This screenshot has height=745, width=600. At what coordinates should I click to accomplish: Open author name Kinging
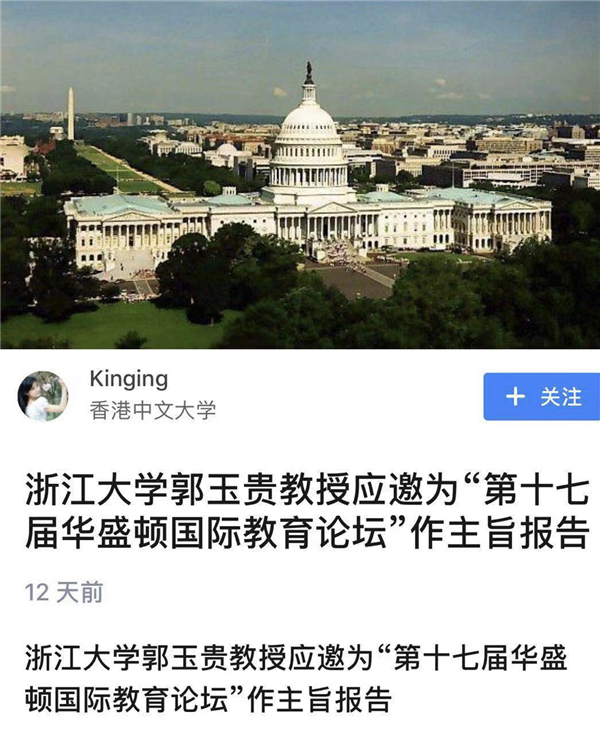point(128,379)
